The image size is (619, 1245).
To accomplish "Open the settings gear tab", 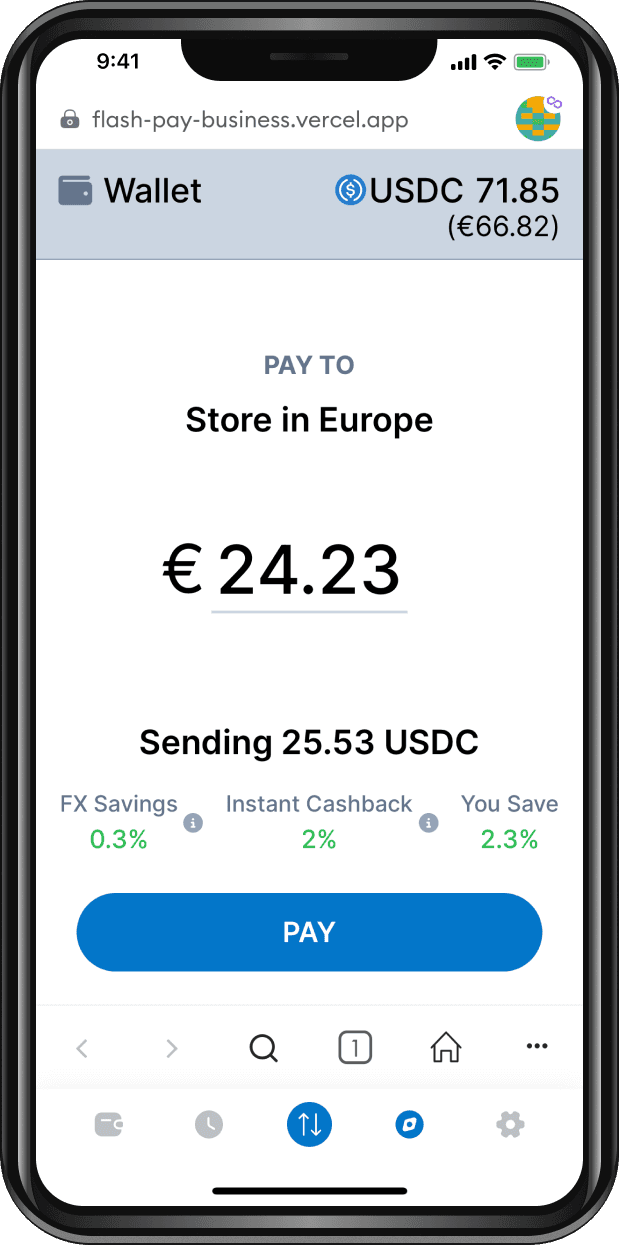I will point(510,1125).
